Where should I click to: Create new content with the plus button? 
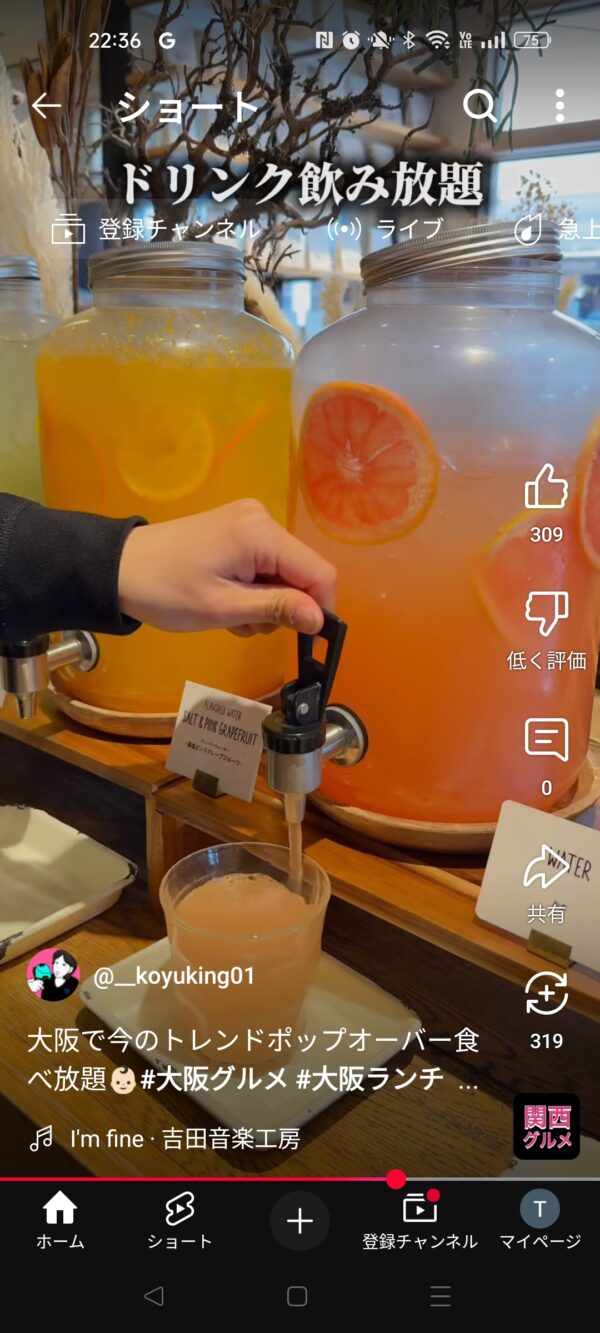point(300,1221)
